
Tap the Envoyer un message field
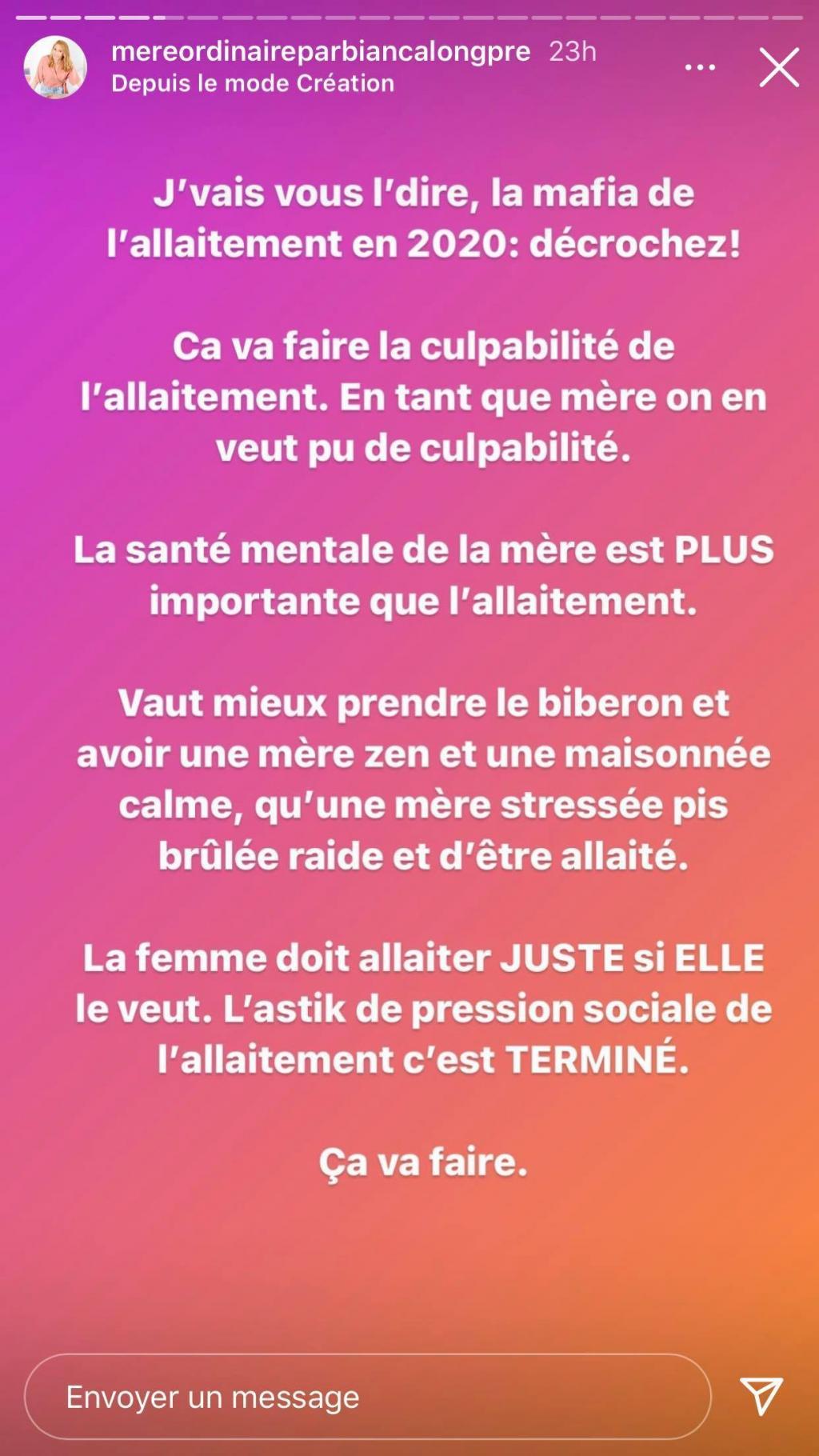point(367,1397)
